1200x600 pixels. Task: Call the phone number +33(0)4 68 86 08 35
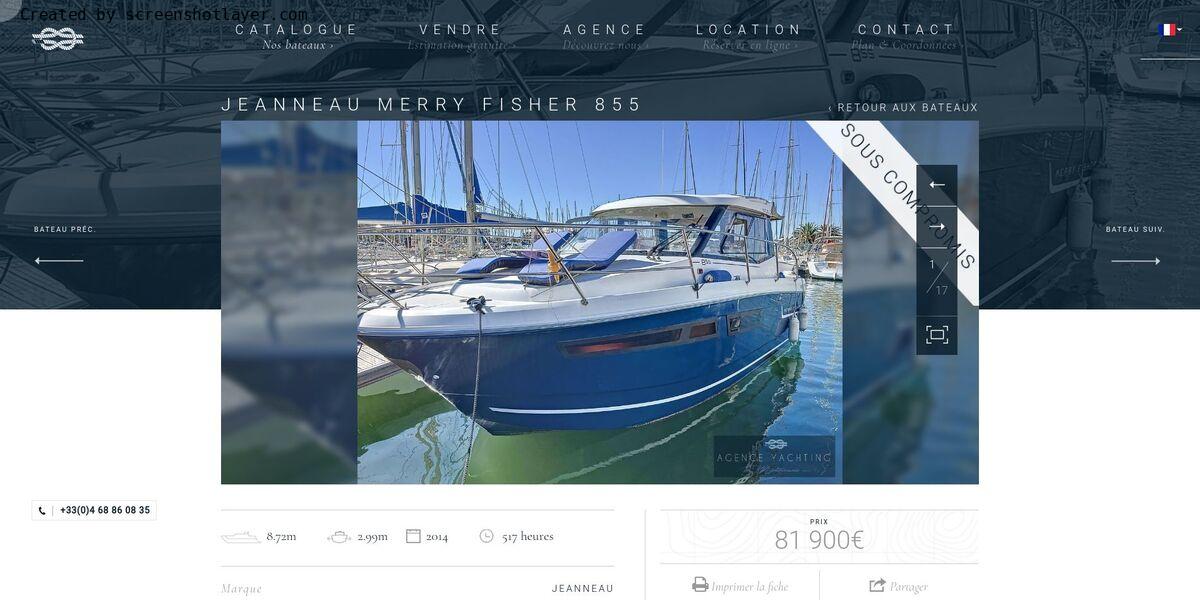95,510
